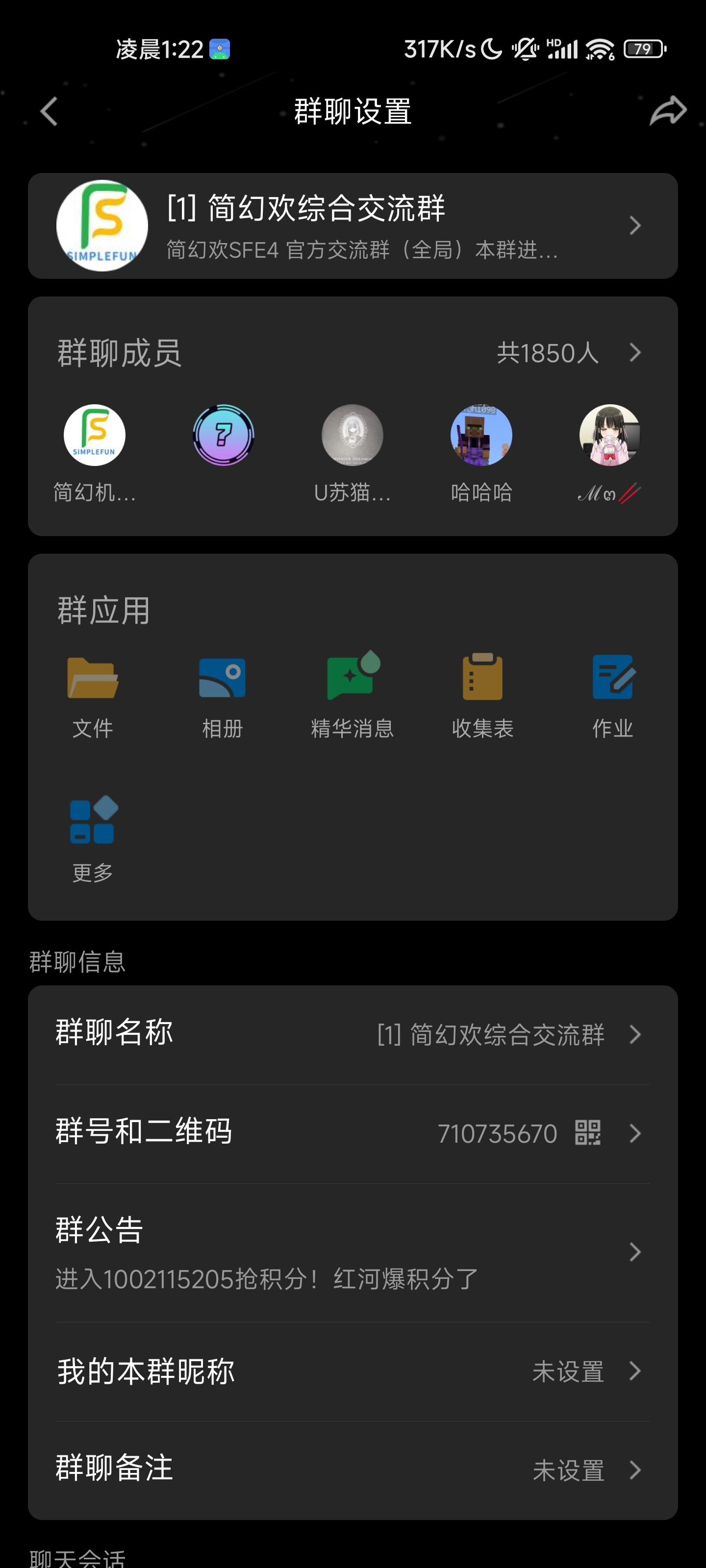Open member U苏猫 avatar
This screenshot has width=706, height=1568.
pos(352,435)
